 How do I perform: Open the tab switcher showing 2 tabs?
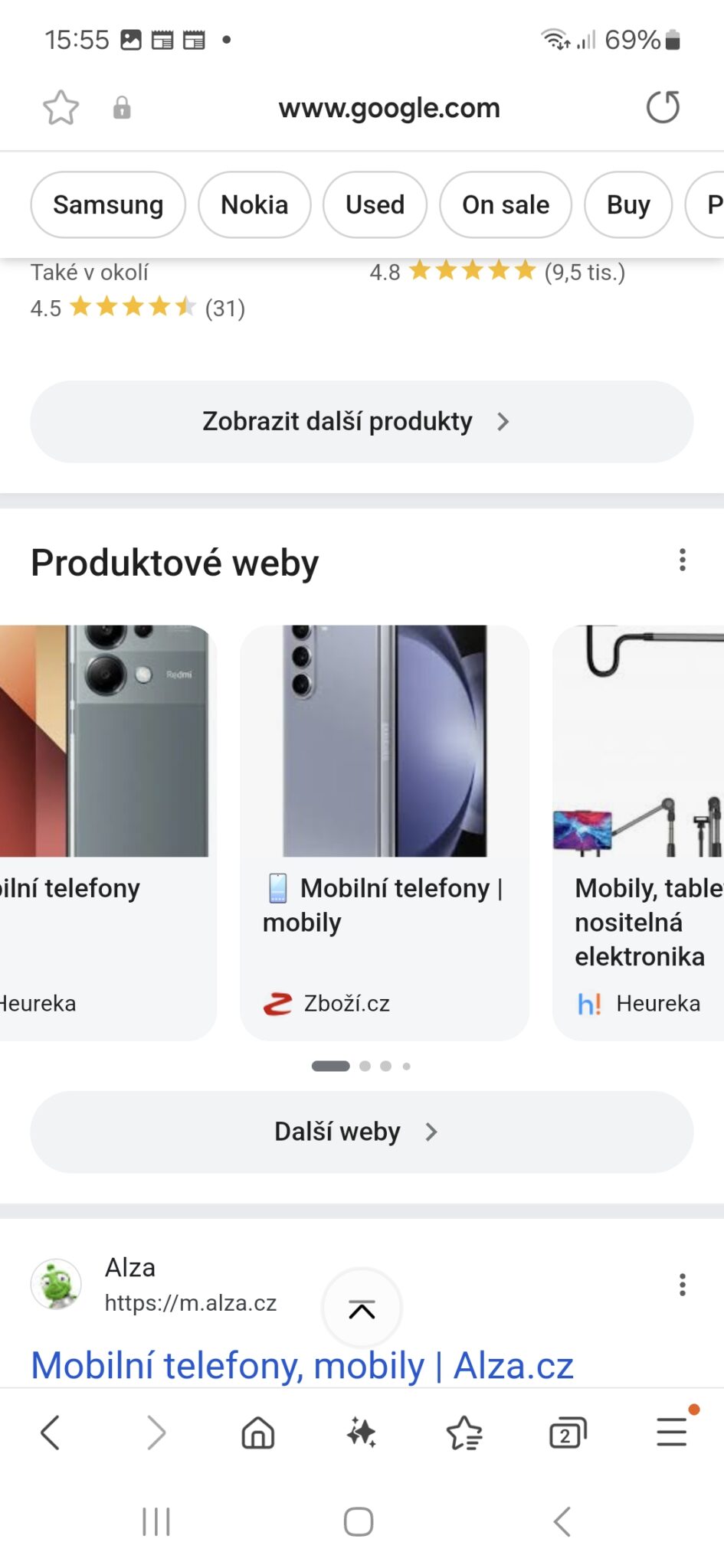(568, 1432)
